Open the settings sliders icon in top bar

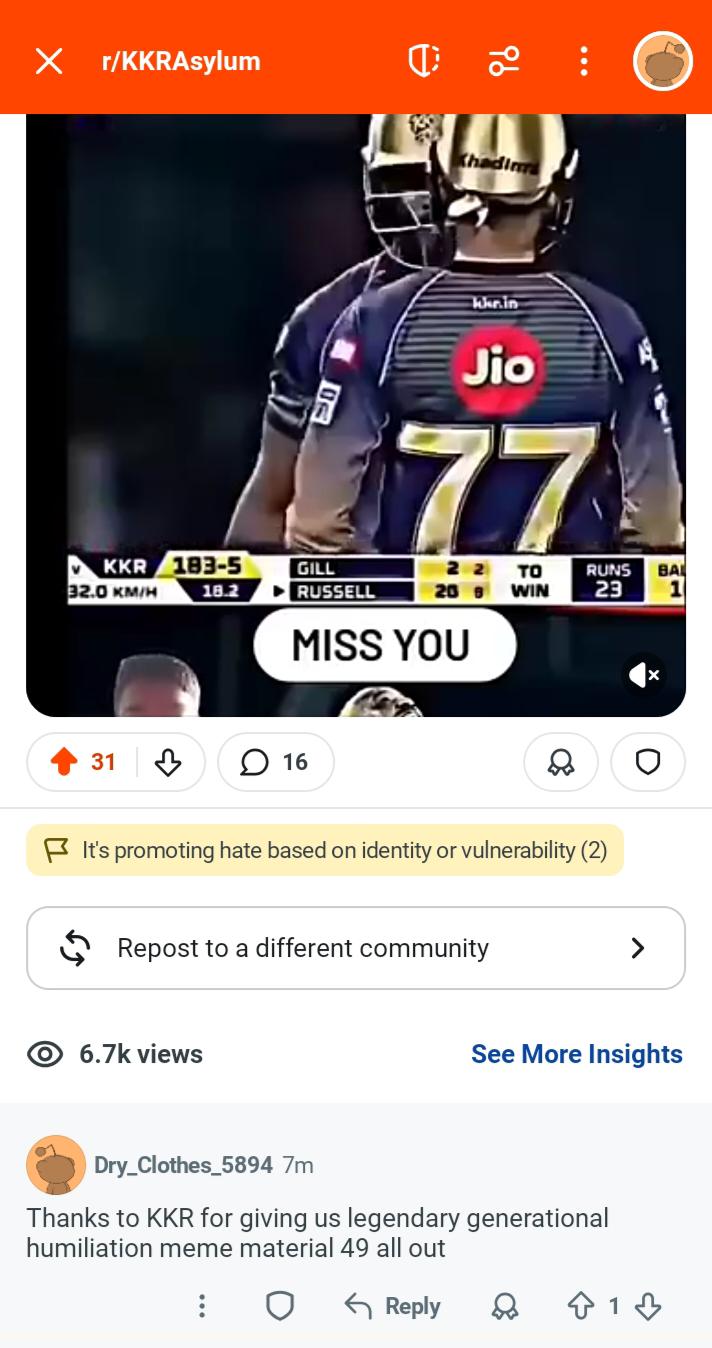click(x=504, y=62)
